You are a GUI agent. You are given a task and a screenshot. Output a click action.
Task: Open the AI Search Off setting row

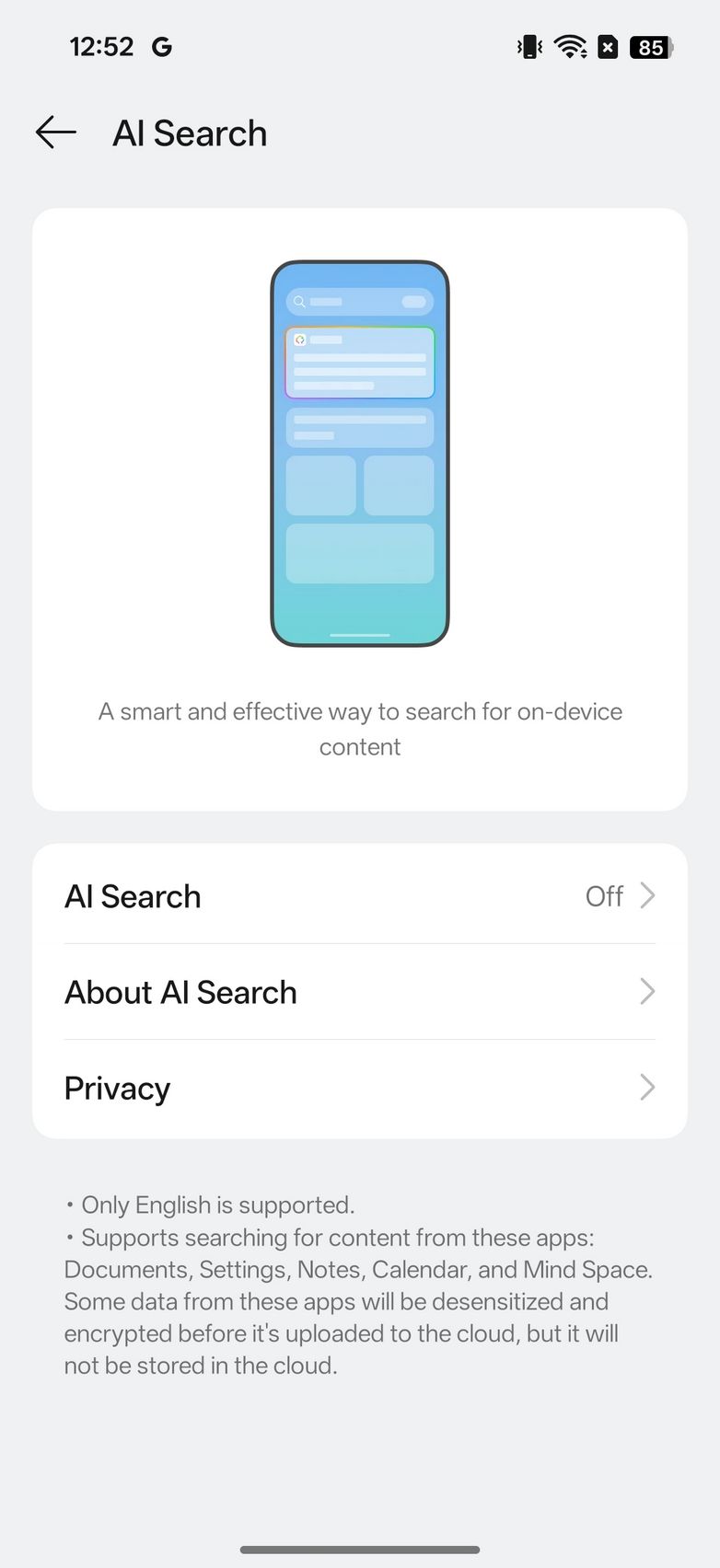359,895
